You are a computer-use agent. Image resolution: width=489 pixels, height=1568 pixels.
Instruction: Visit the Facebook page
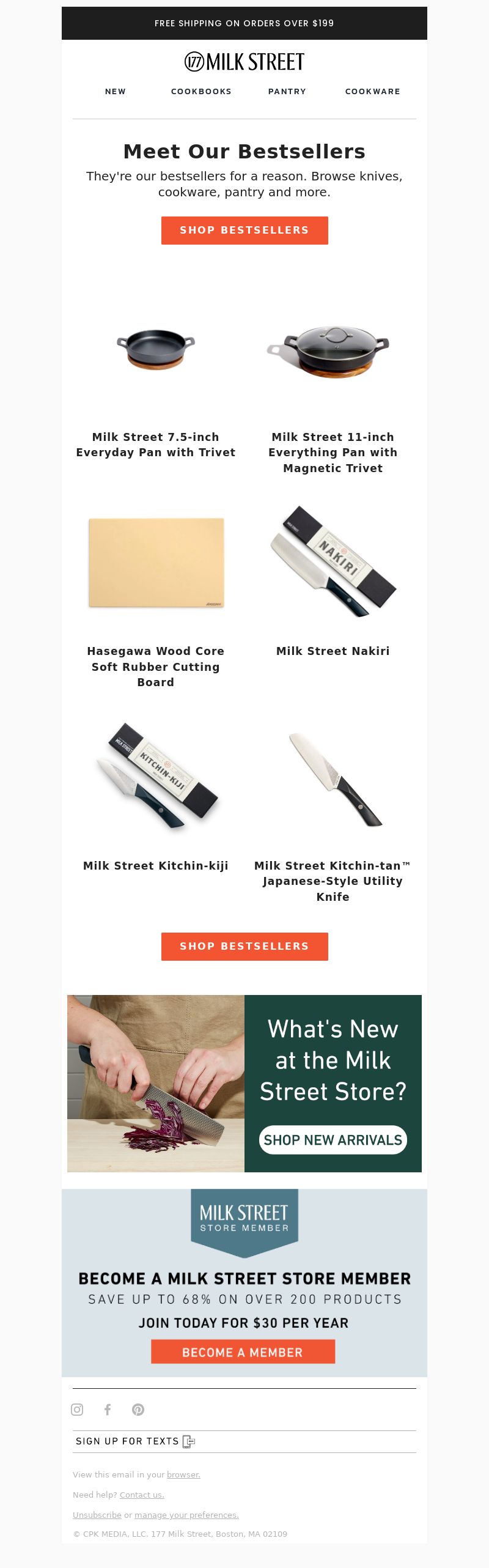[x=108, y=1410]
